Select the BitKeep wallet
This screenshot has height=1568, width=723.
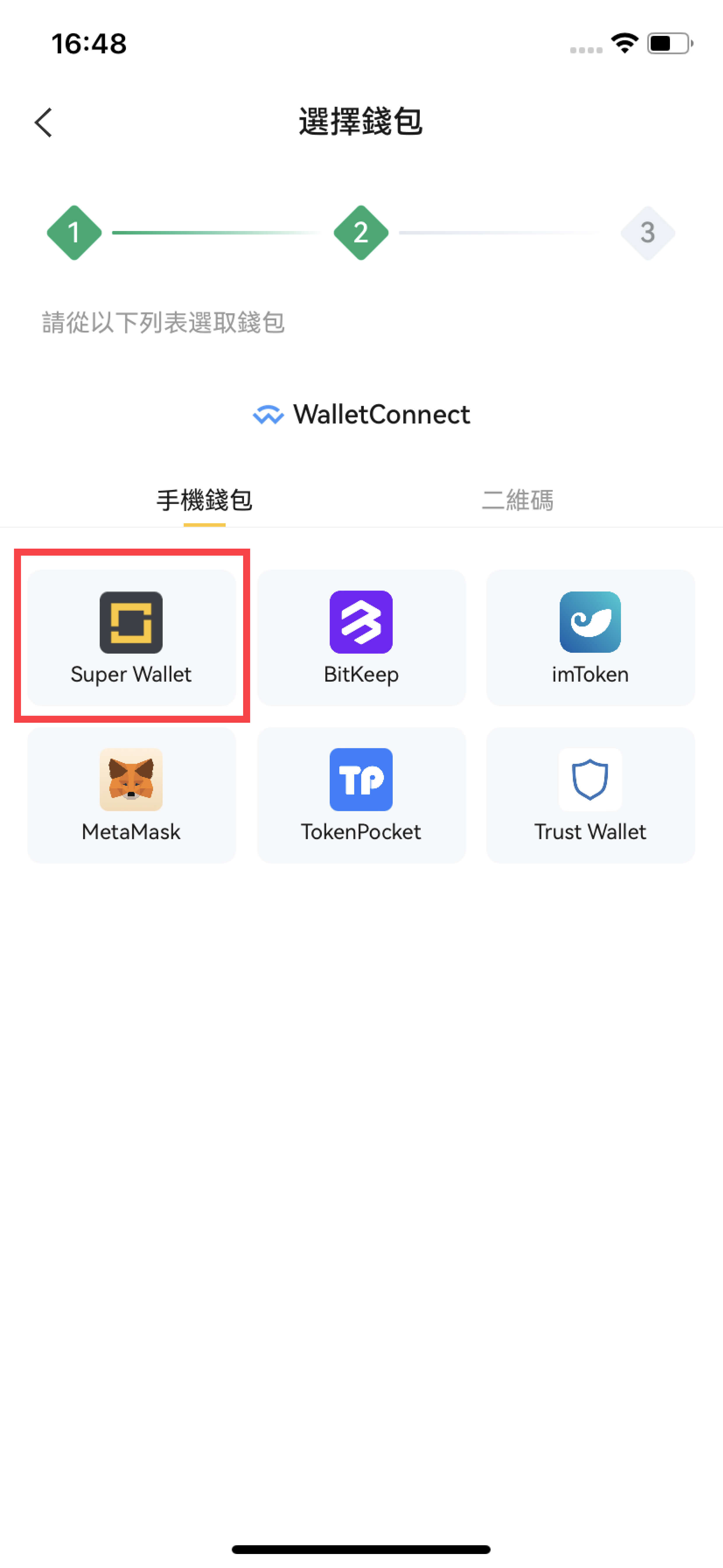[361, 637]
